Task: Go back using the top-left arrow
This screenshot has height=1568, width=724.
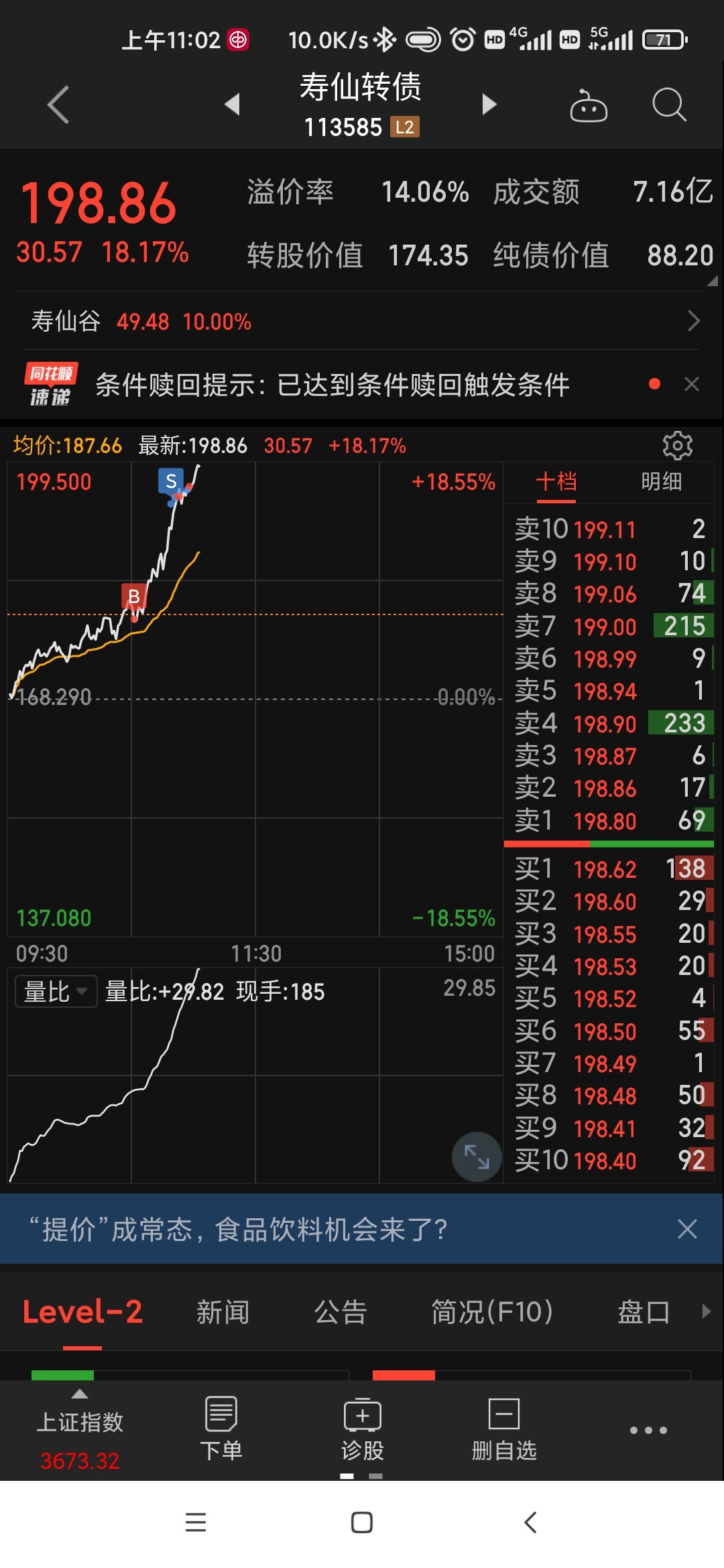Action: tap(58, 105)
